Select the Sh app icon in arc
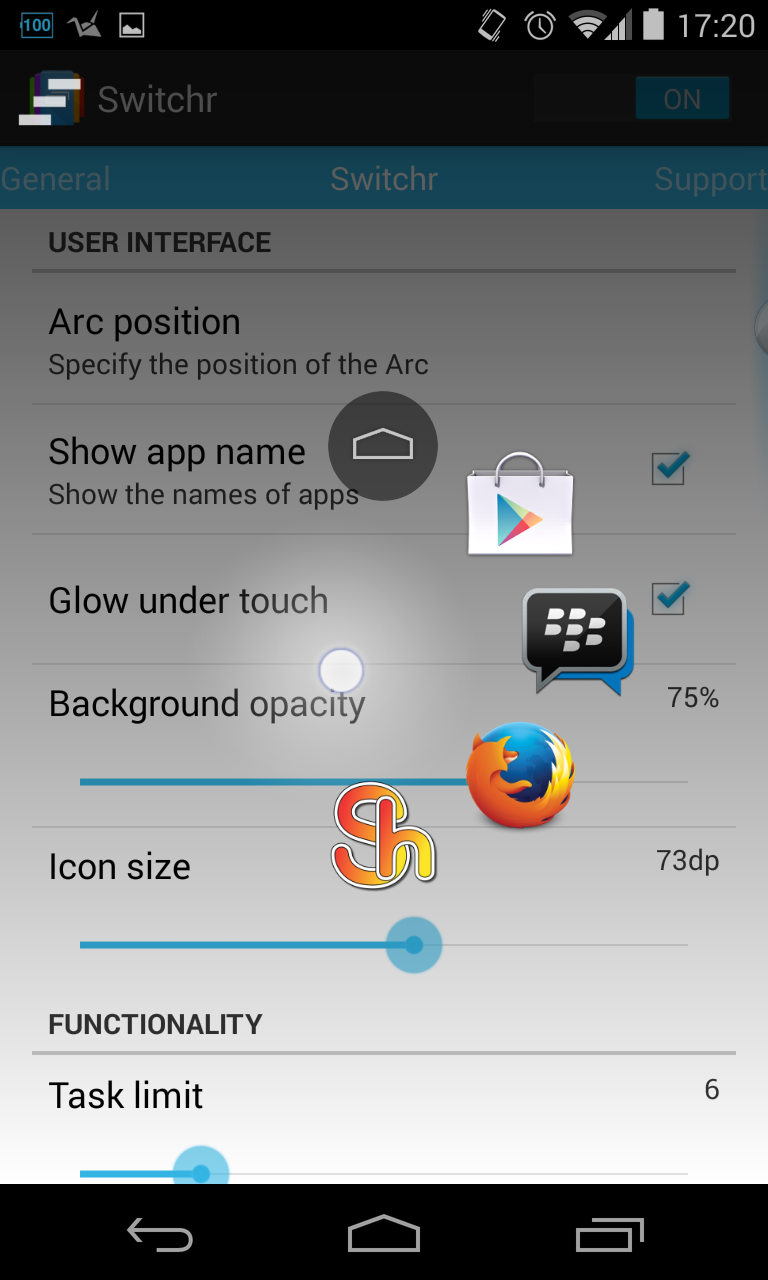The image size is (768, 1280). click(x=384, y=835)
